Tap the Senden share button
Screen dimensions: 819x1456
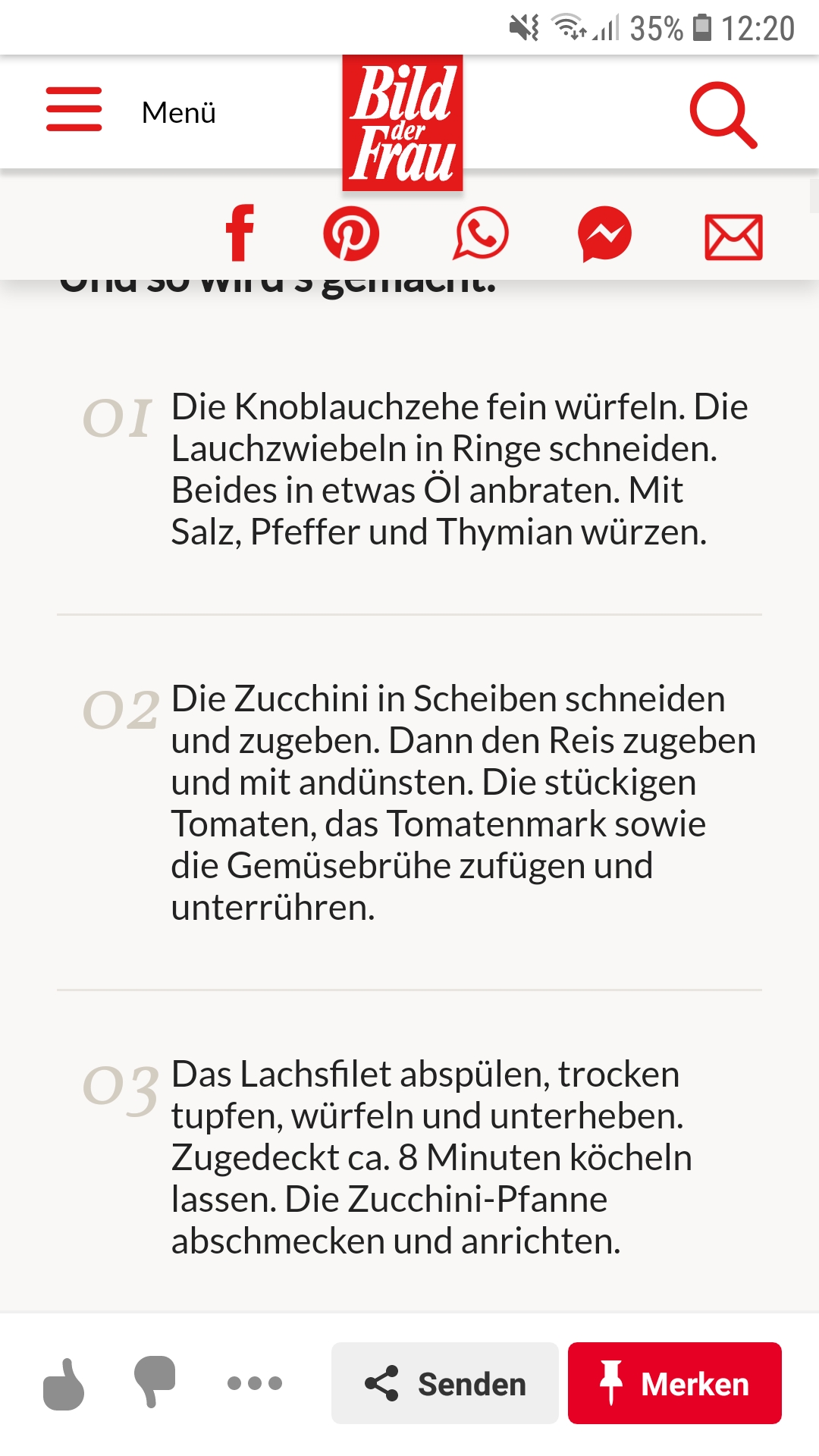tap(445, 1383)
